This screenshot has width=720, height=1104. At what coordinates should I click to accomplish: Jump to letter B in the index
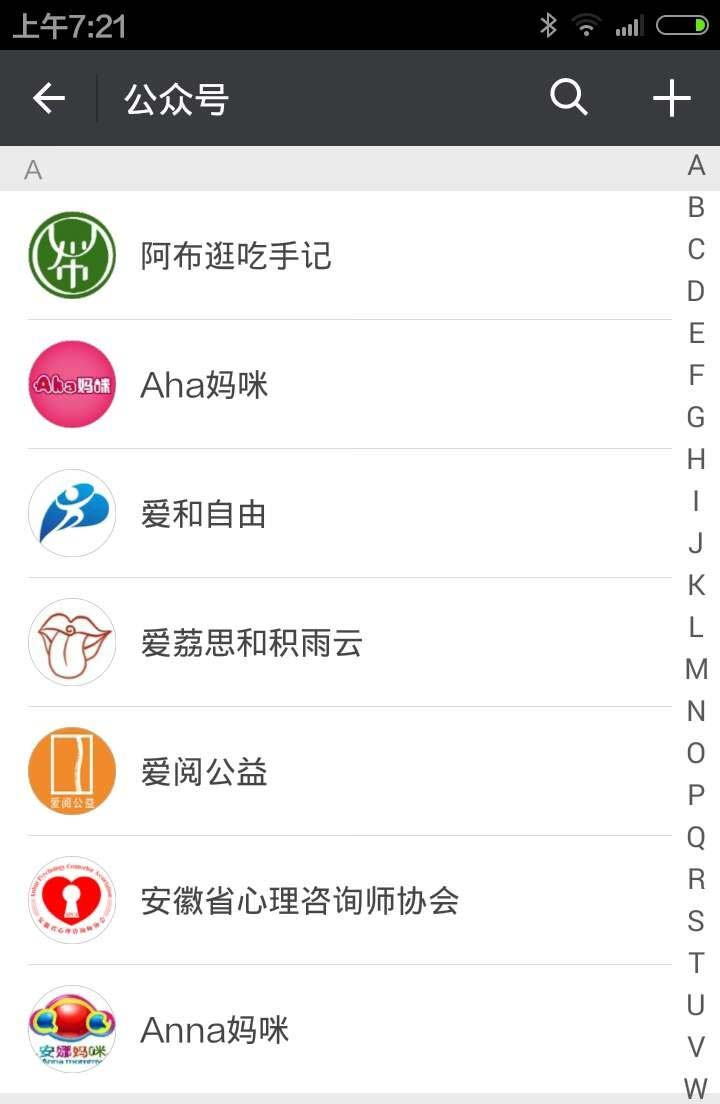point(696,208)
